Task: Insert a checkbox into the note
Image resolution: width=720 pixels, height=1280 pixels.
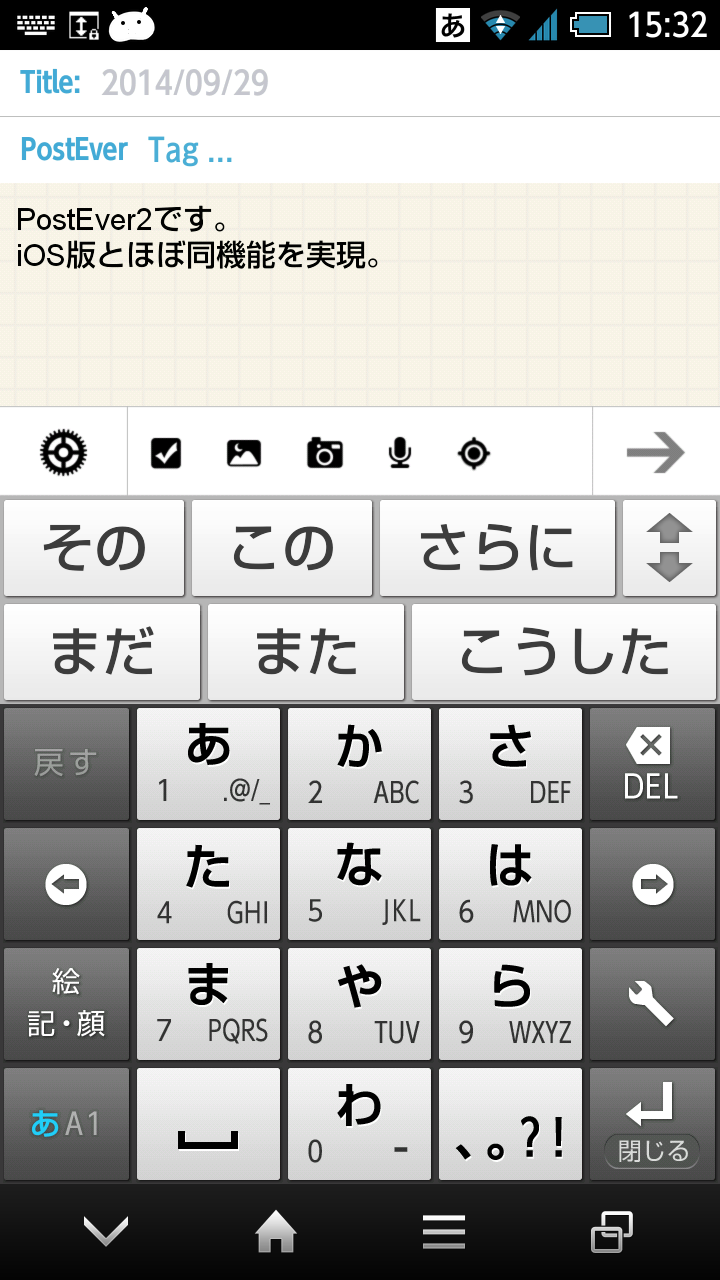Action: [x=166, y=453]
